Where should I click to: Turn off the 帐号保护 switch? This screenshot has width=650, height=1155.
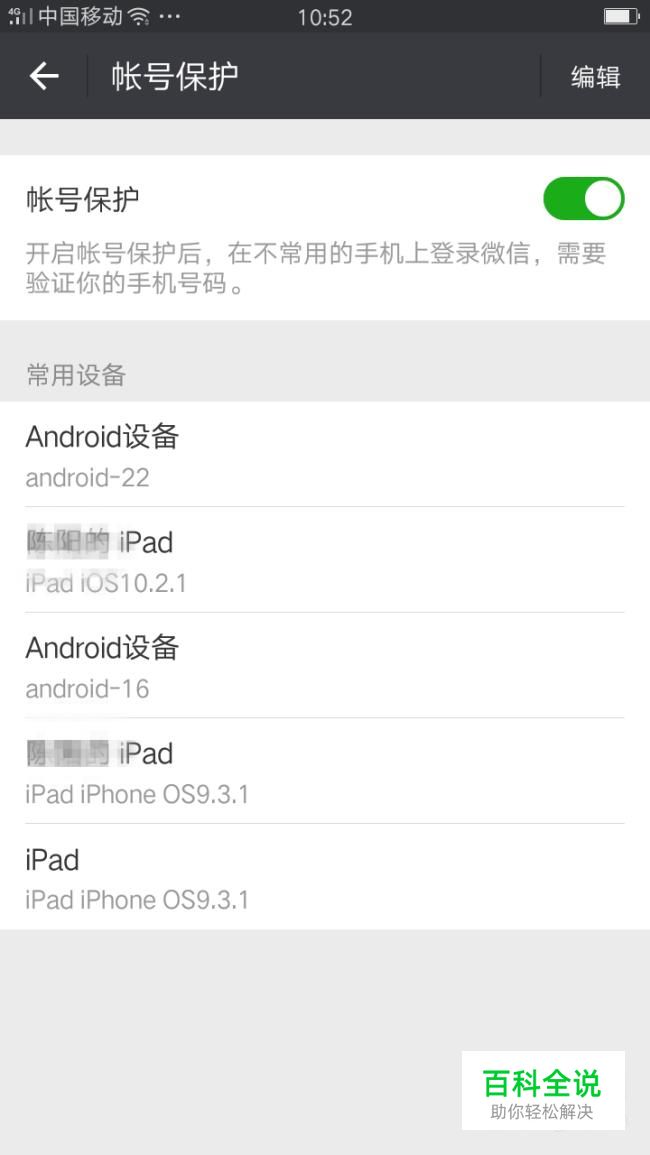click(x=583, y=198)
